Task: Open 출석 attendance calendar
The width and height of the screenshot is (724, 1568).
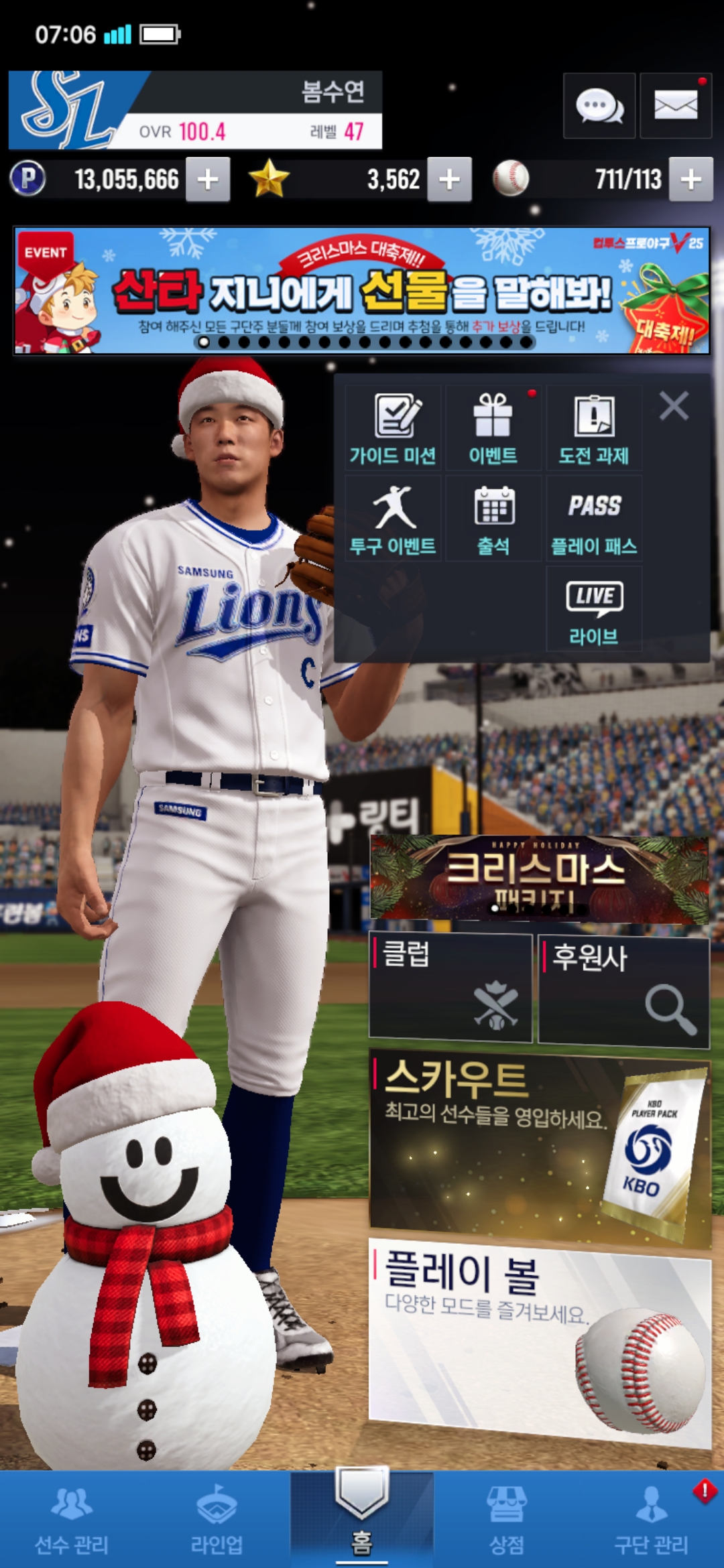Action: [x=493, y=519]
